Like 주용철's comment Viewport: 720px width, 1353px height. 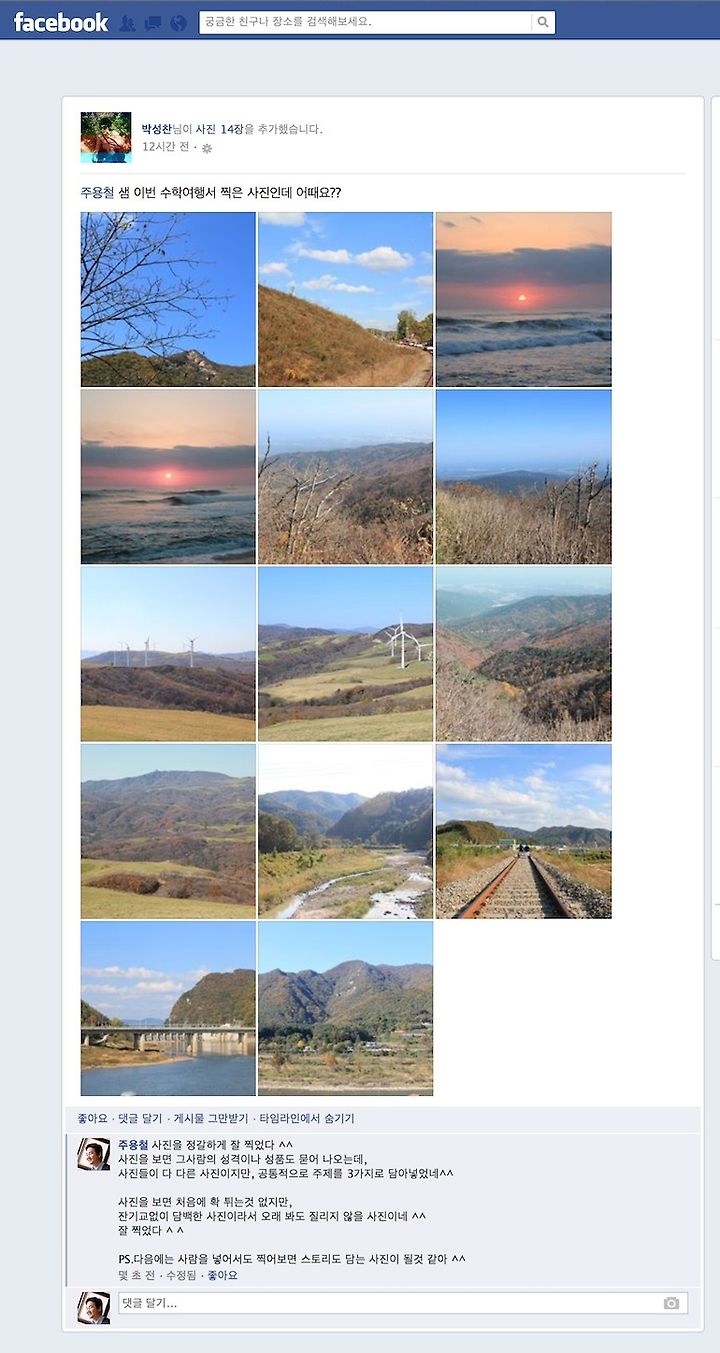tap(222, 1276)
